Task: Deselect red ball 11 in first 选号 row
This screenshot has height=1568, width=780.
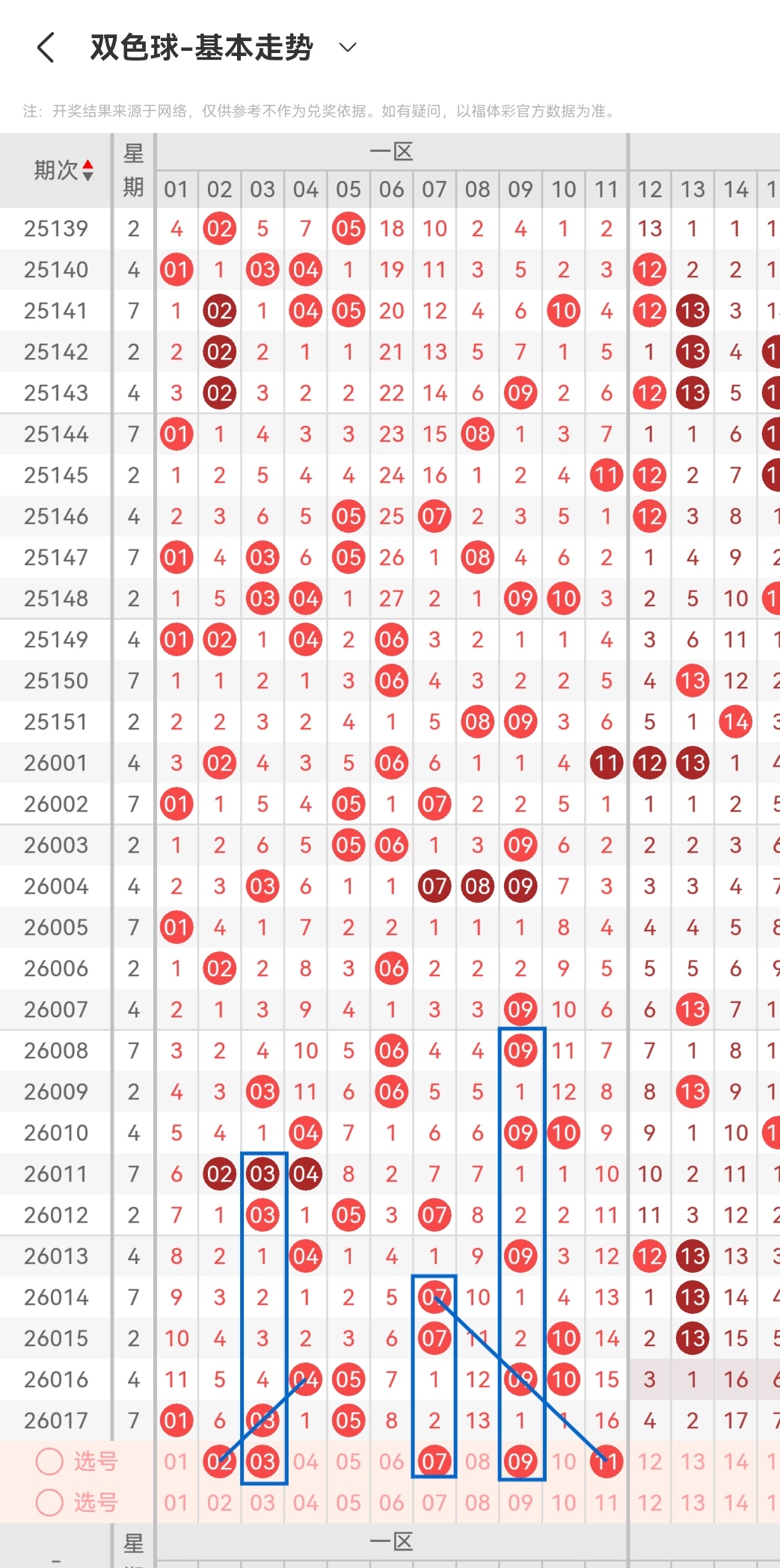Action: point(607,1461)
